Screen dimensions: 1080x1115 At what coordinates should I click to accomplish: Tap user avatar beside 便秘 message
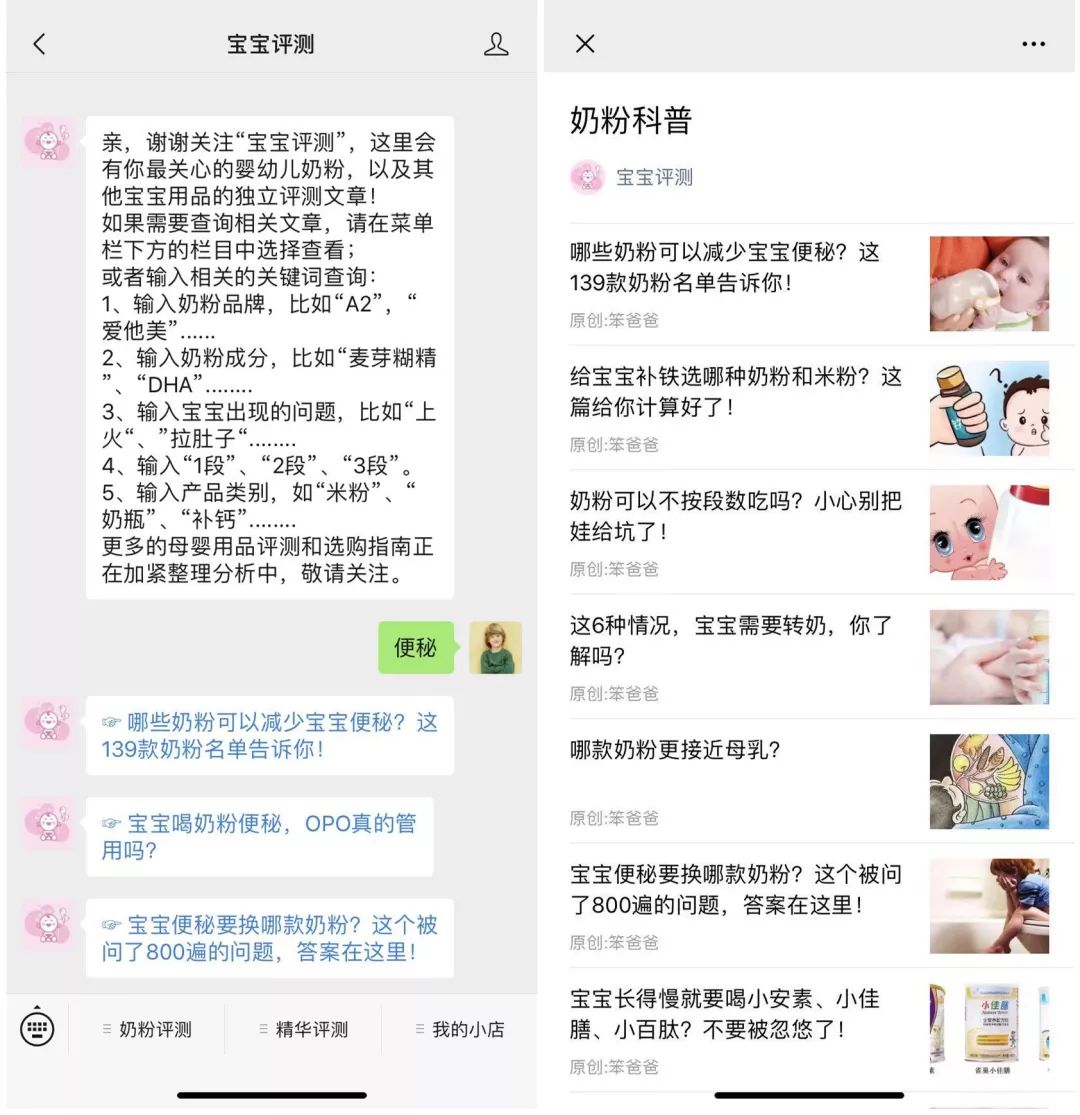(496, 648)
